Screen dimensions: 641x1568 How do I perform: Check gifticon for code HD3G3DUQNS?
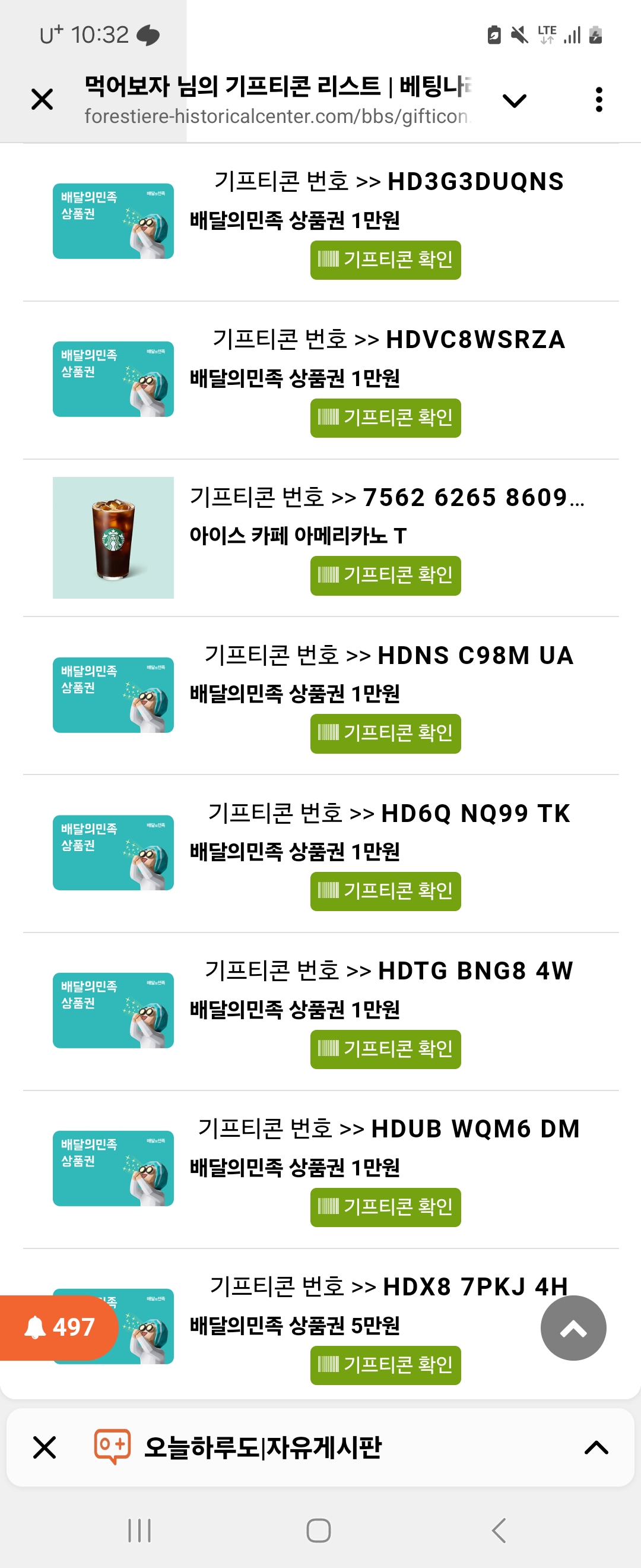pyautogui.click(x=385, y=261)
